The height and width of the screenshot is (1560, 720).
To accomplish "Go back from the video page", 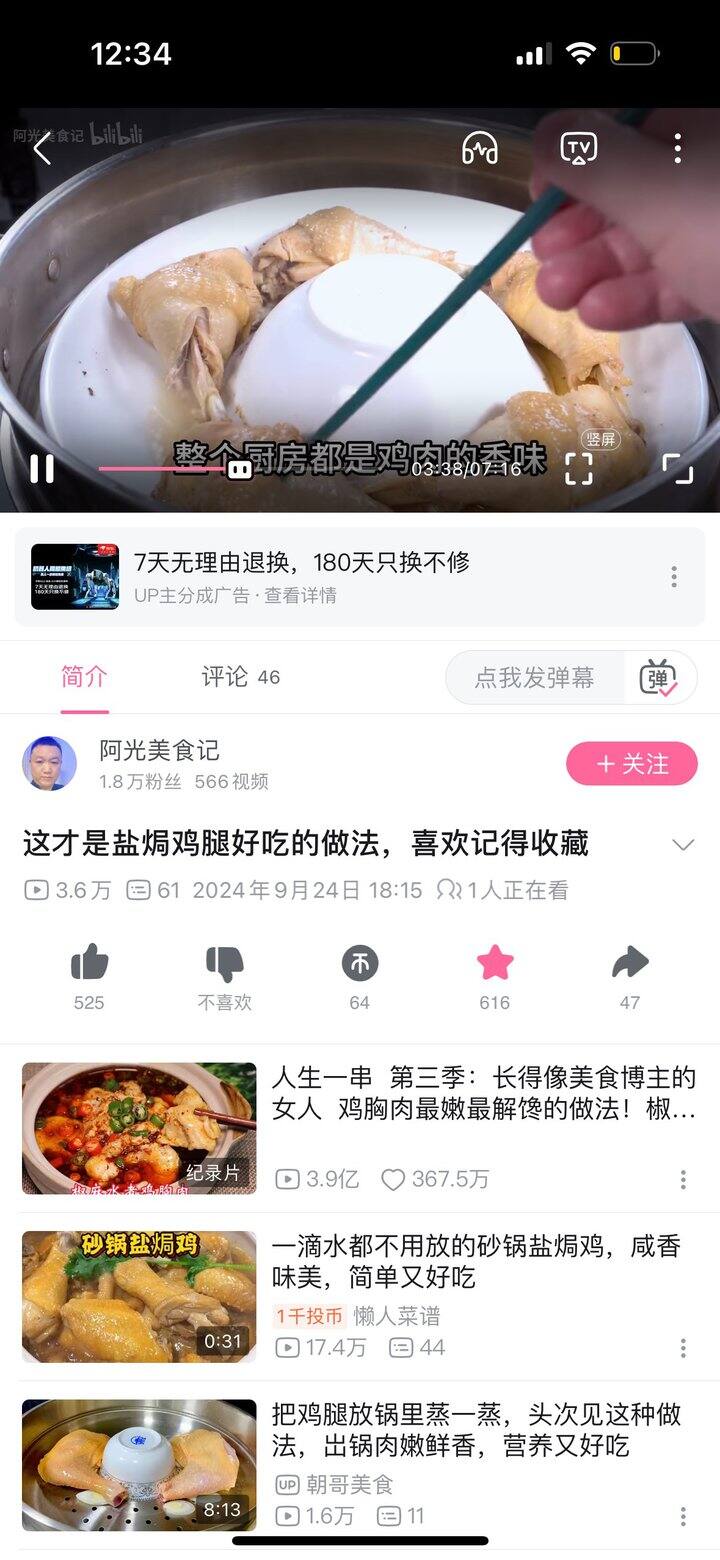I will tap(42, 150).
